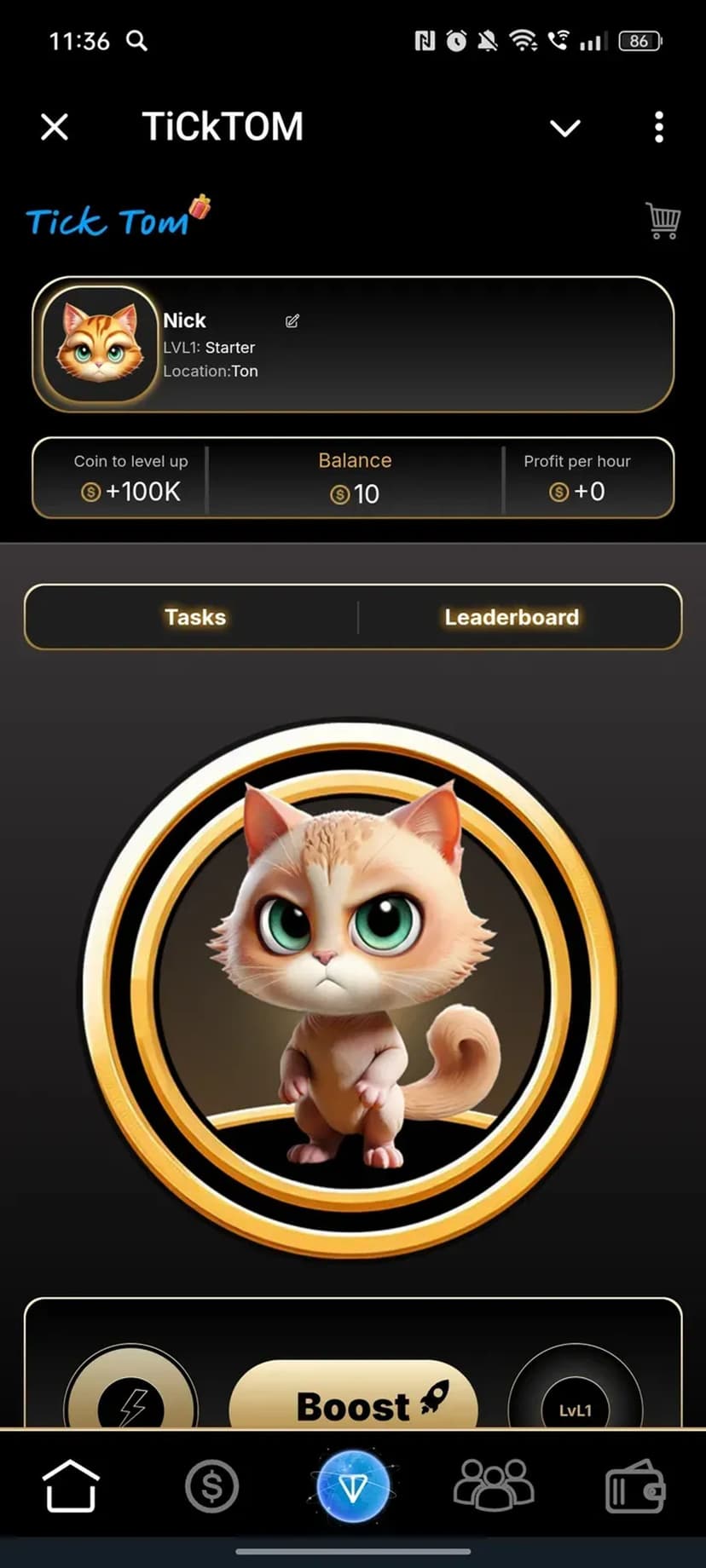Tap the big cat coin to earn

tap(353, 987)
